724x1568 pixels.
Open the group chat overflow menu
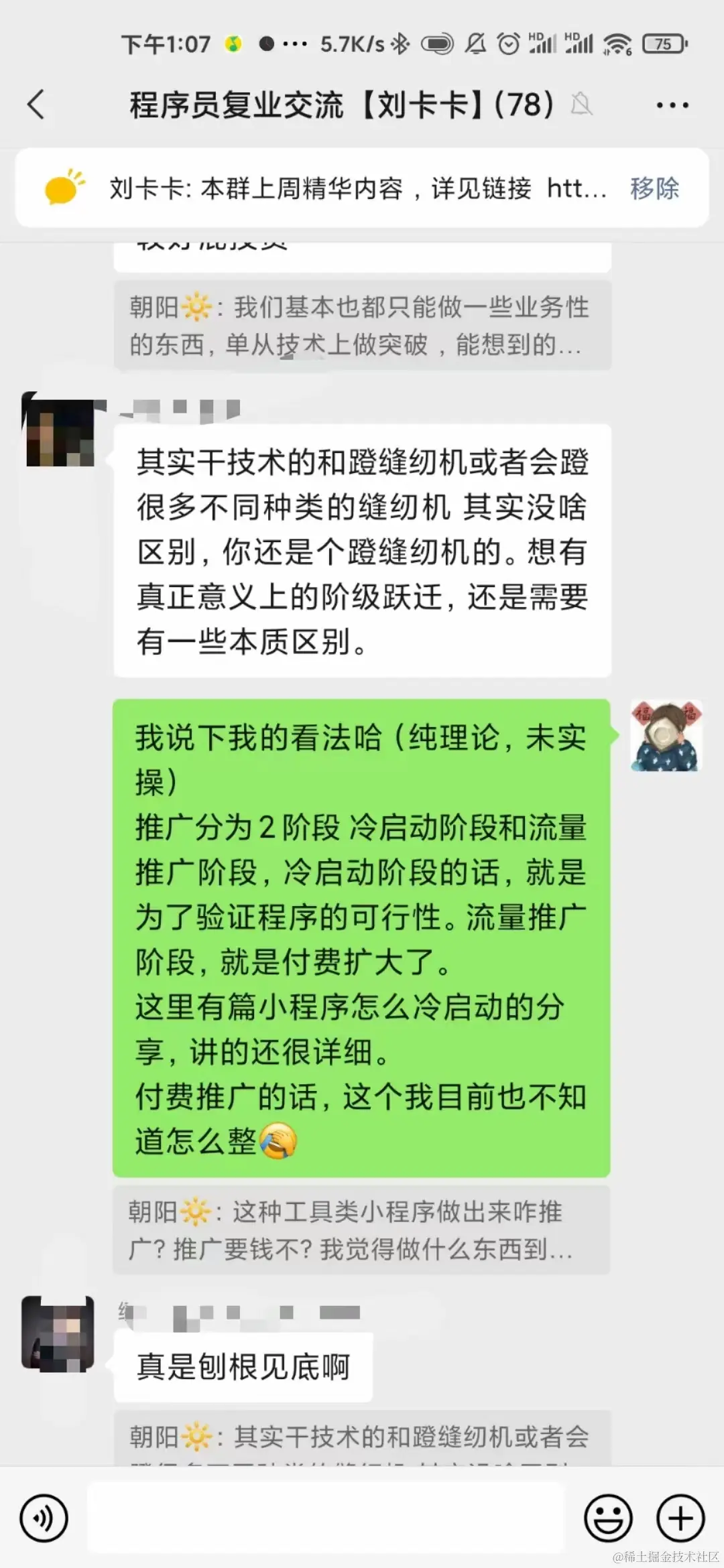pos(672,105)
